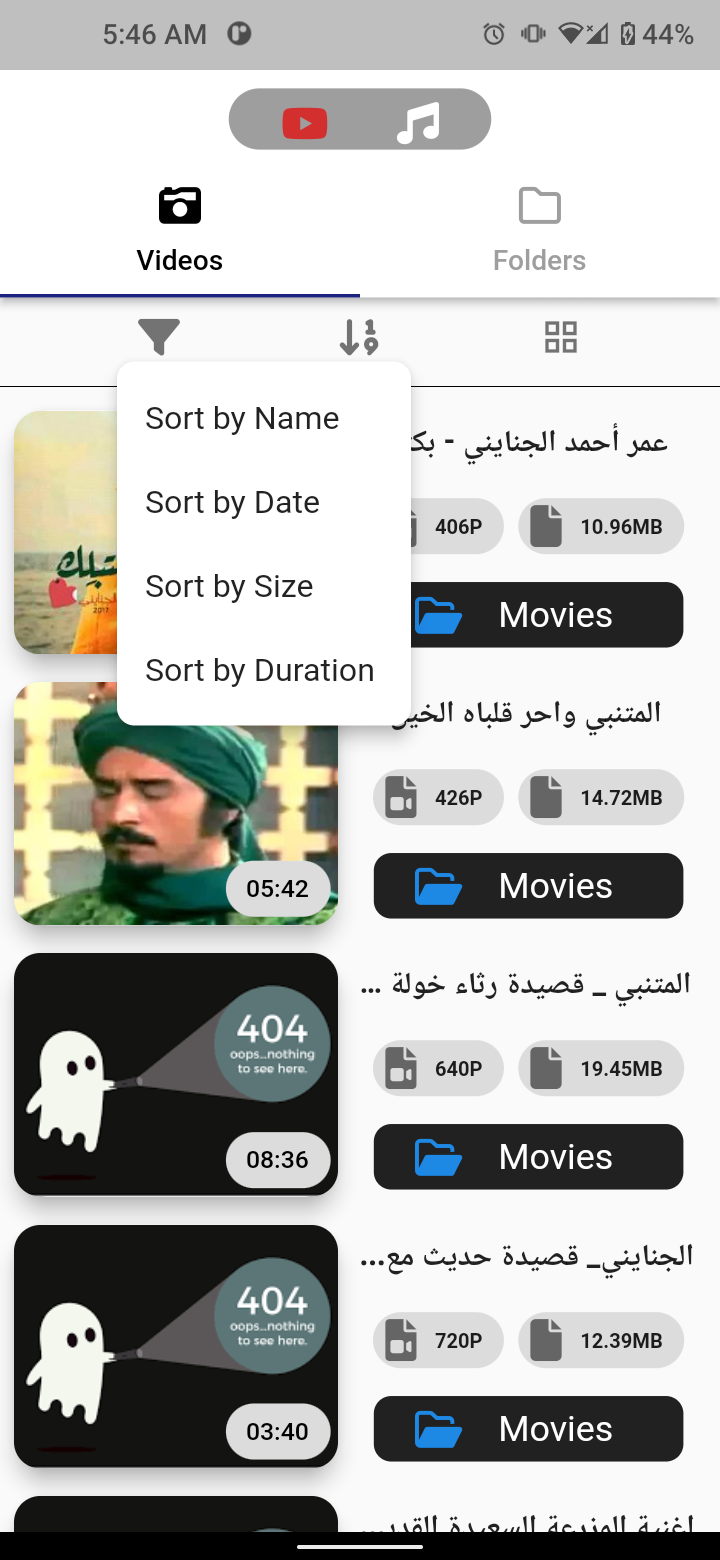
Task: Open the 08:36 video thumbnail
Action: (x=176, y=1074)
